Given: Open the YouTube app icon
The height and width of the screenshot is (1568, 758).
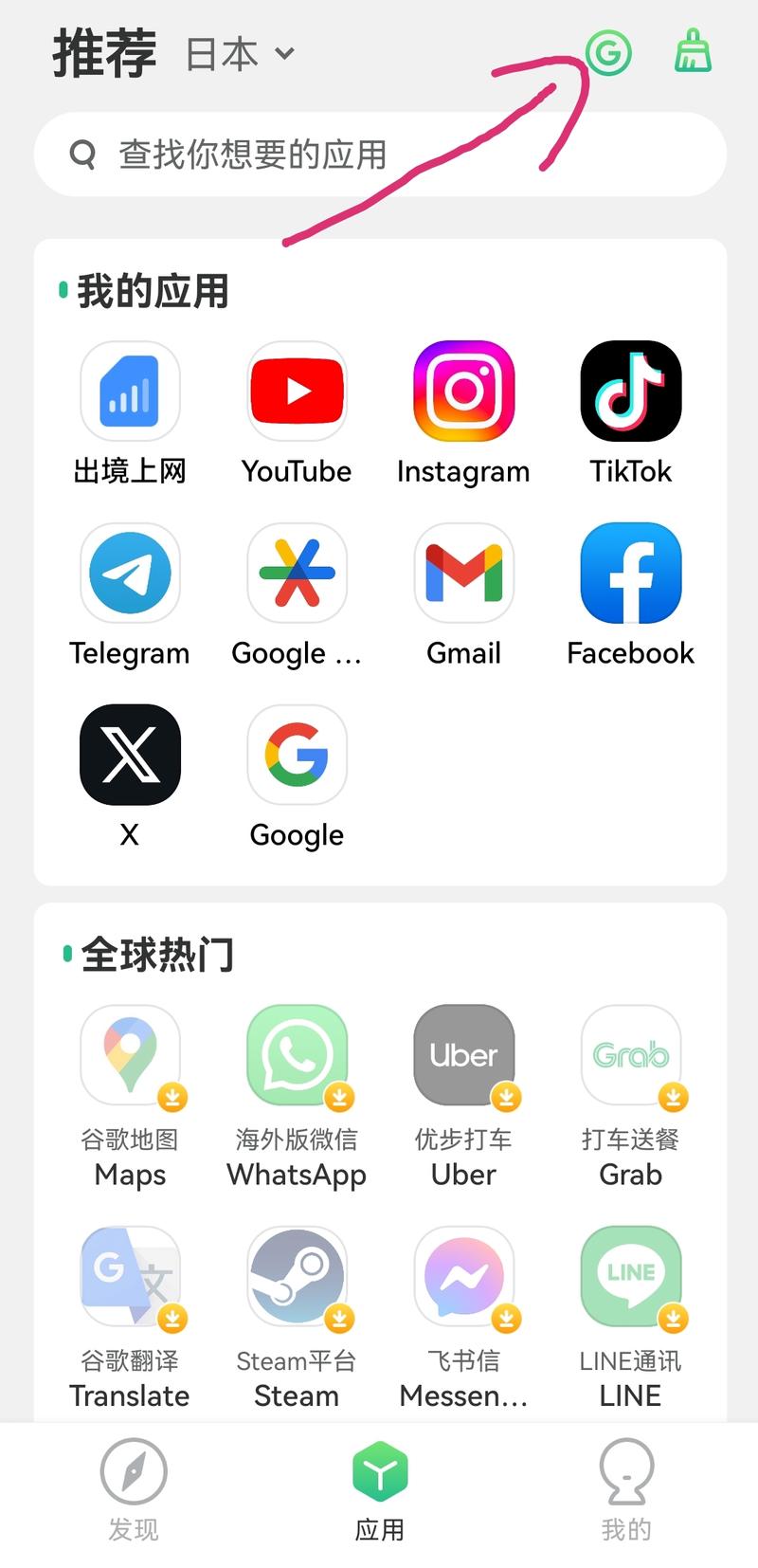Looking at the screenshot, I should click(x=297, y=391).
